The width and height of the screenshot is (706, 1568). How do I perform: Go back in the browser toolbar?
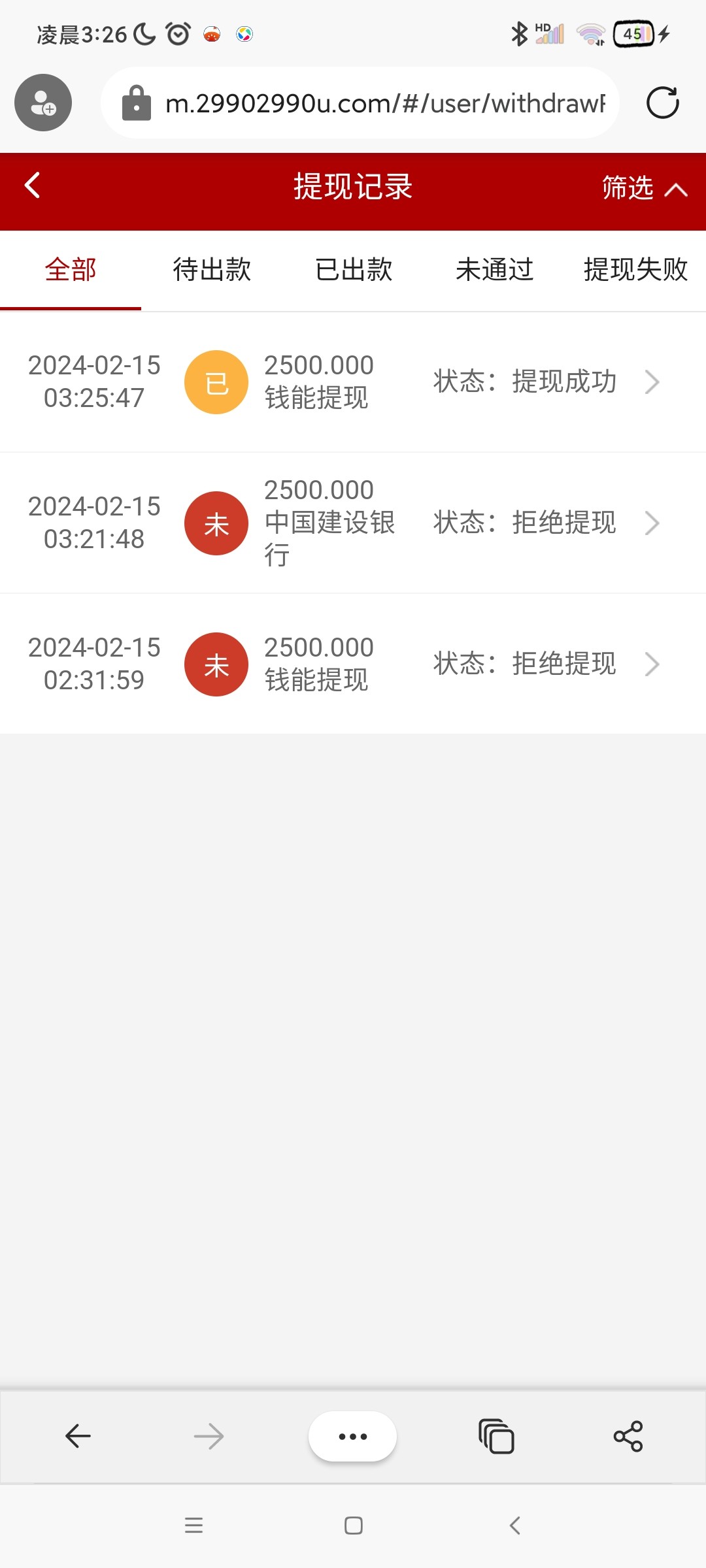[x=78, y=1436]
